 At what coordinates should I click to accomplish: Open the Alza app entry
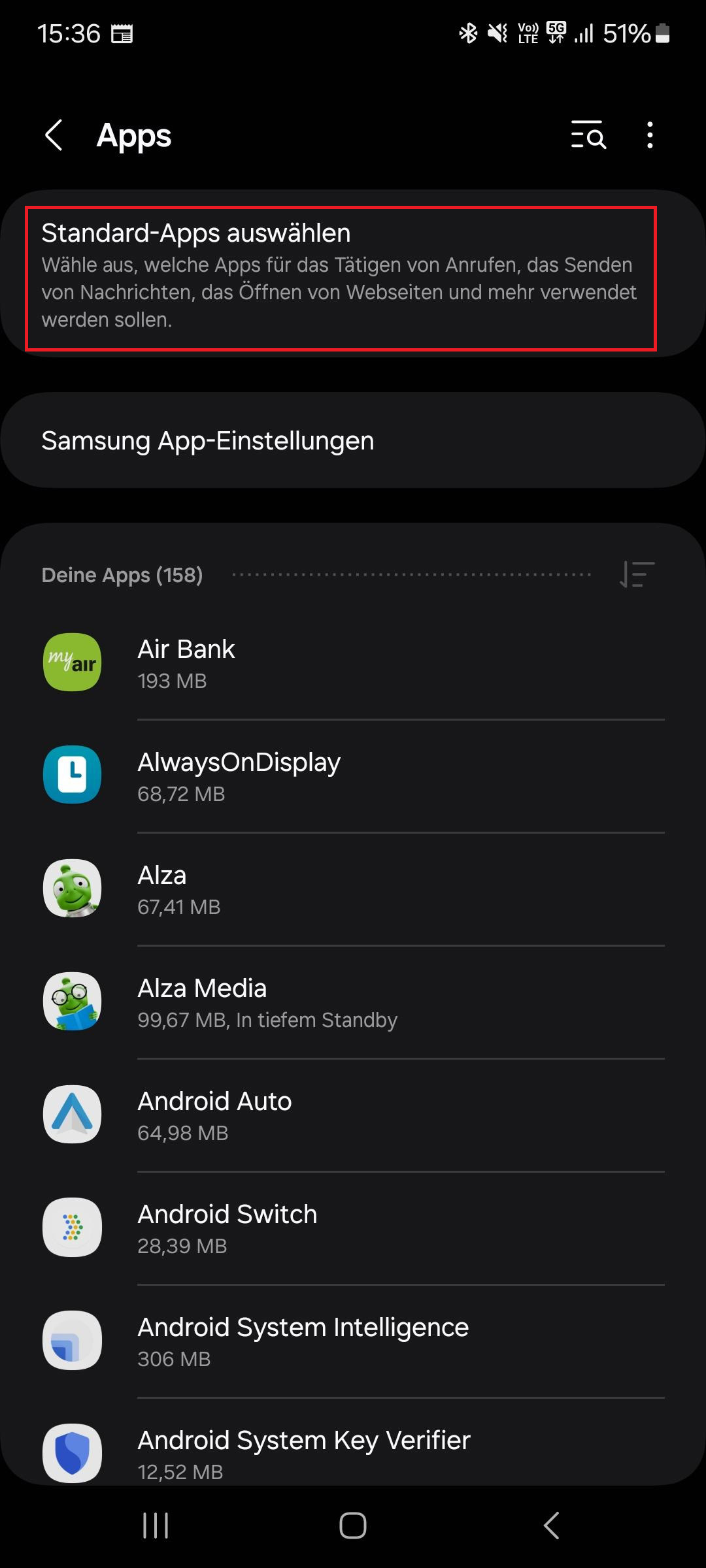click(x=161, y=889)
